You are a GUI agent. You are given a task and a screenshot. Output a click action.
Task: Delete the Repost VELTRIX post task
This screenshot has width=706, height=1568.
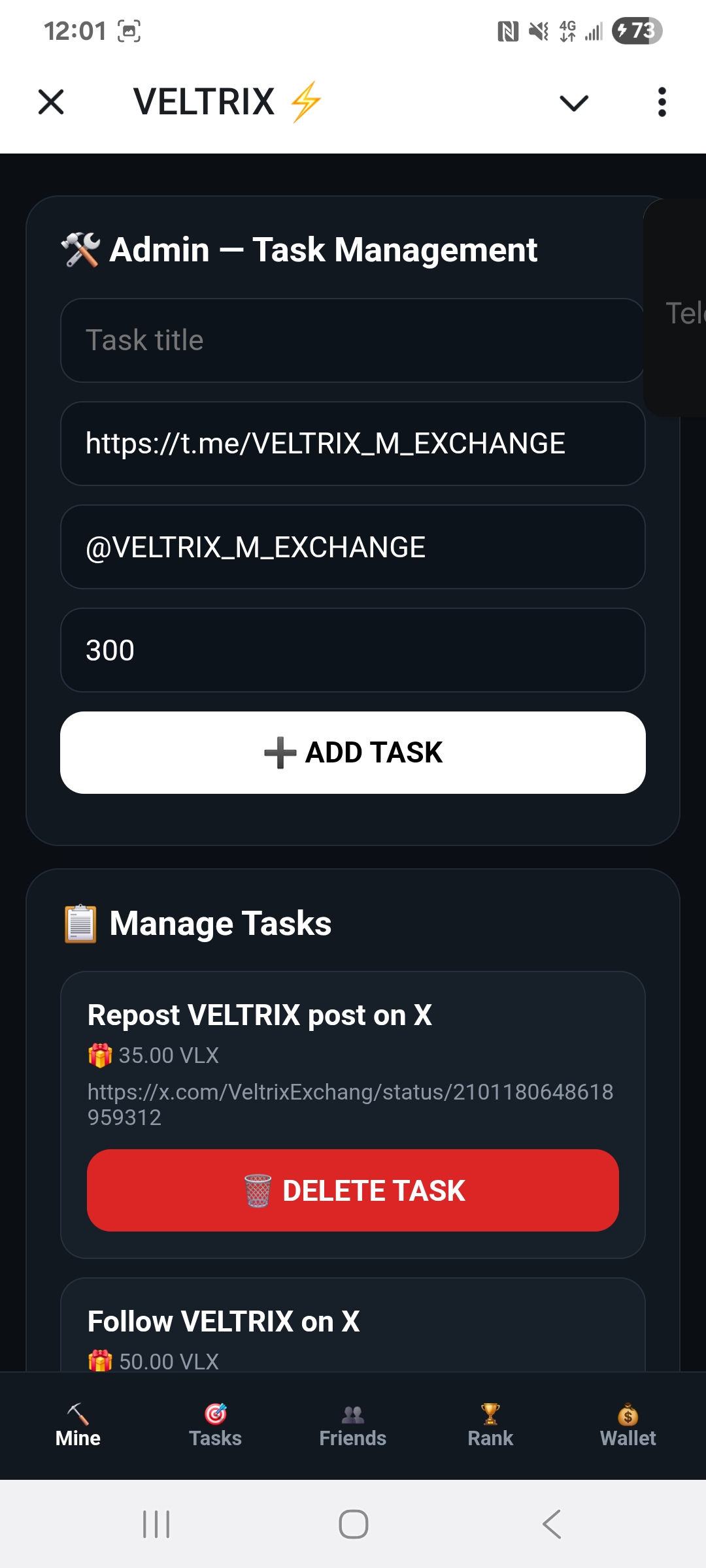tap(352, 1190)
